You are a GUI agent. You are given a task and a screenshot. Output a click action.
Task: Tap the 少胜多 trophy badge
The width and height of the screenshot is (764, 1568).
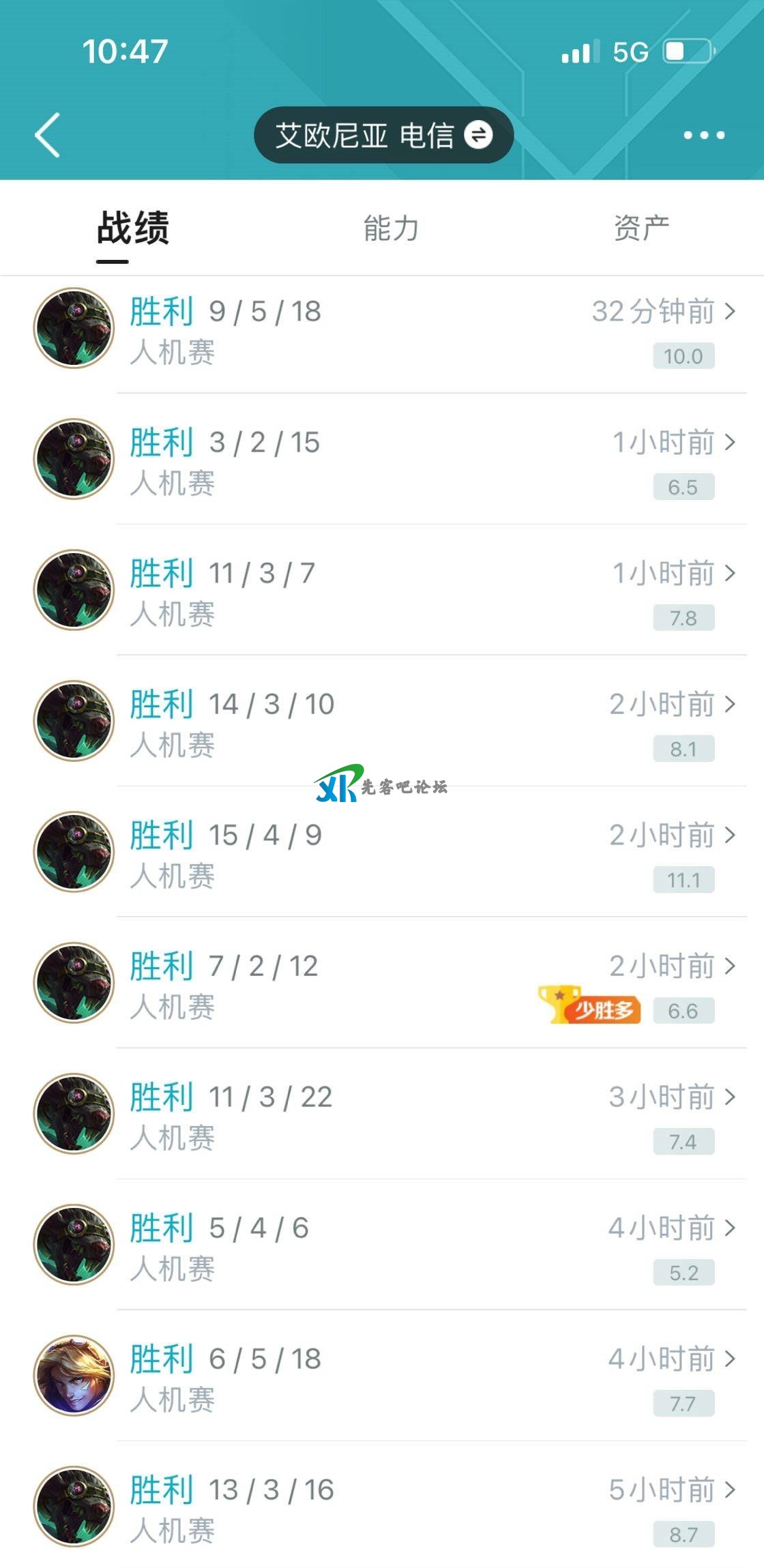coord(591,1011)
